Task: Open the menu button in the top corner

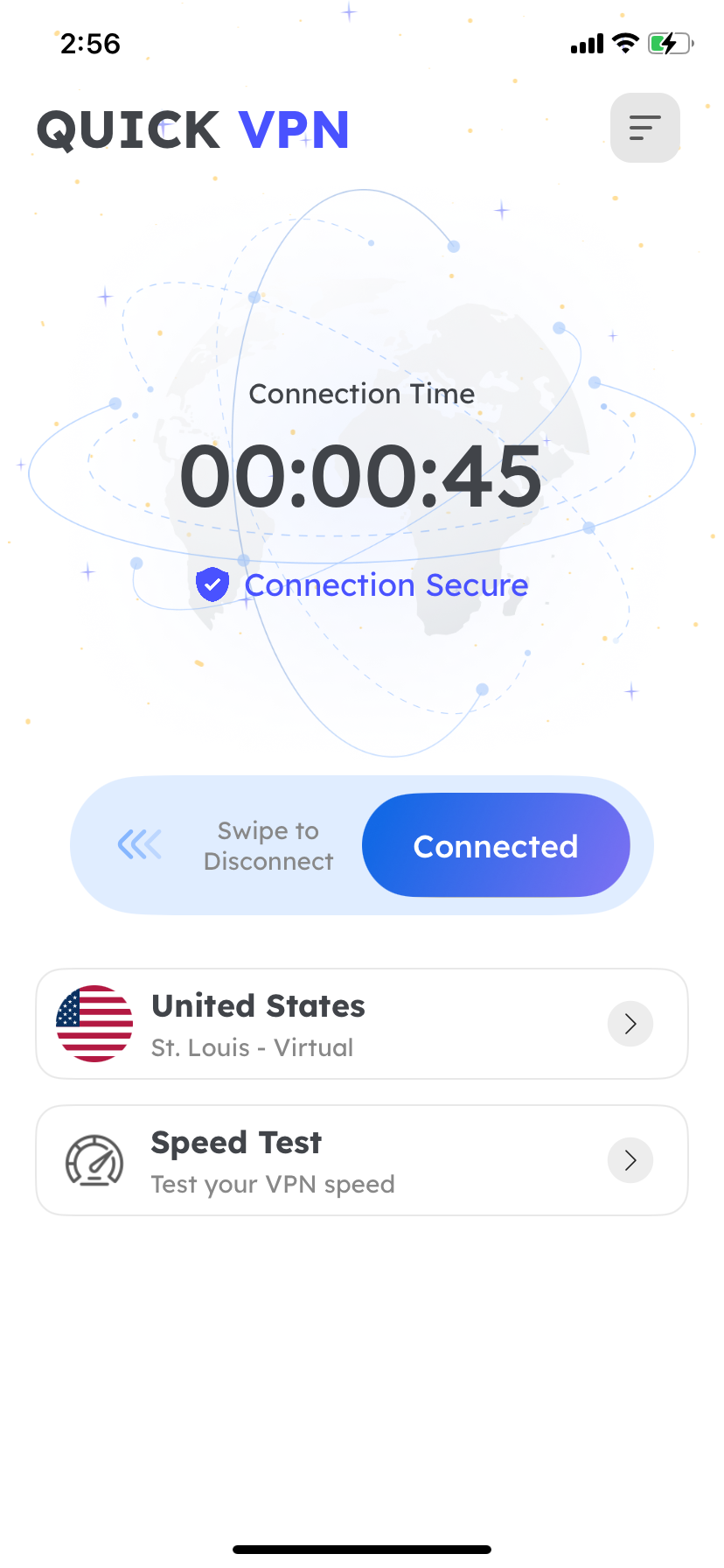Action: 644,128
